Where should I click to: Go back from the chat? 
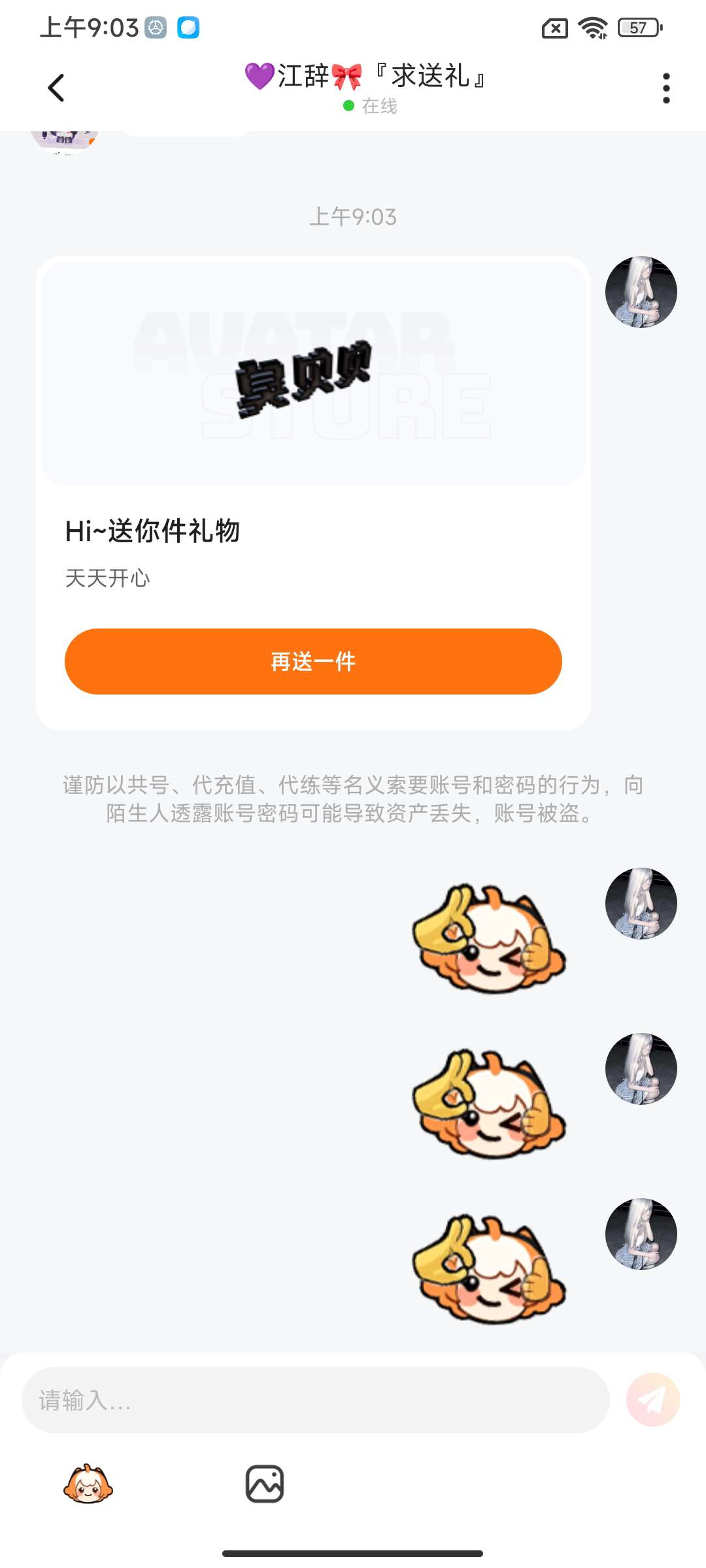(x=56, y=88)
